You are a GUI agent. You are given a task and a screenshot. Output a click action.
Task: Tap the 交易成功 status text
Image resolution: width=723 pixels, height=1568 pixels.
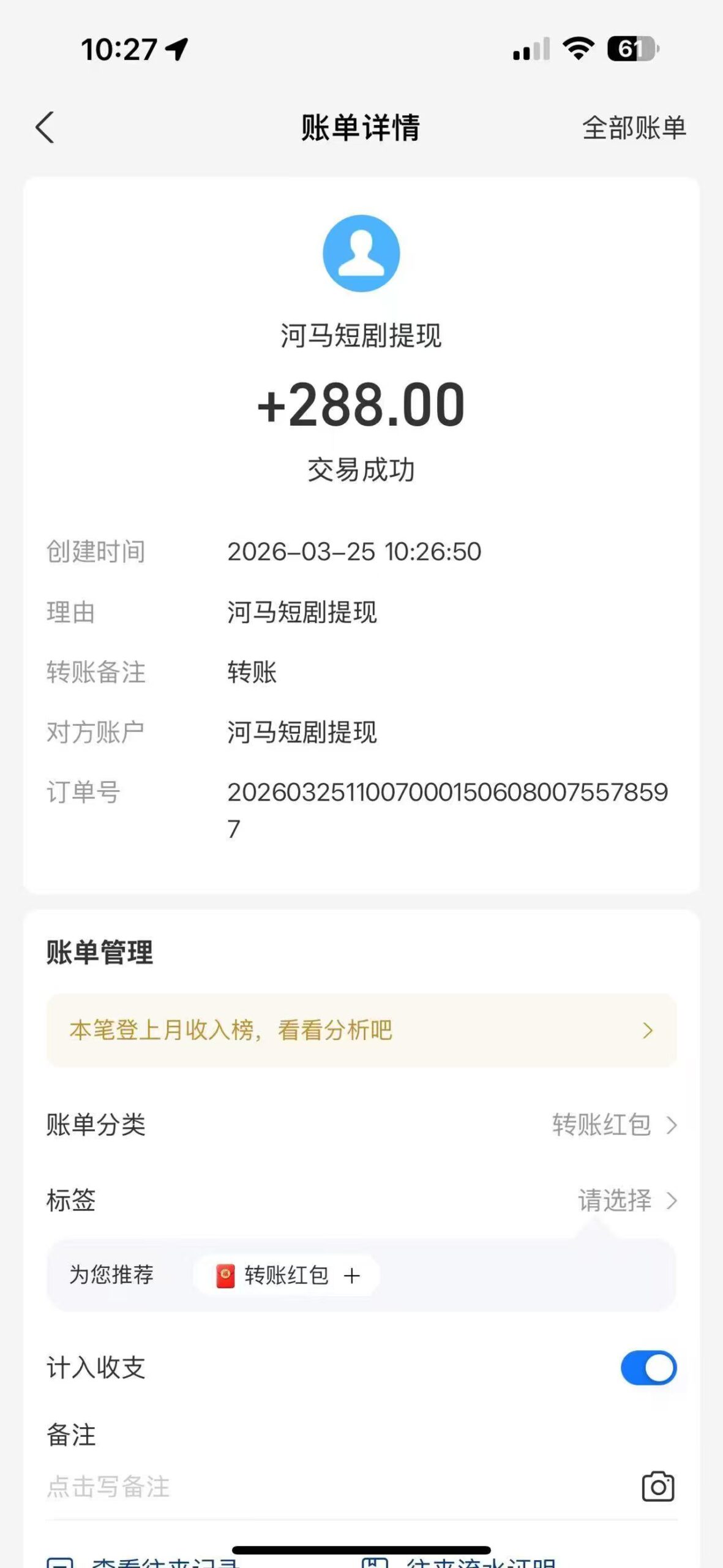point(361,472)
